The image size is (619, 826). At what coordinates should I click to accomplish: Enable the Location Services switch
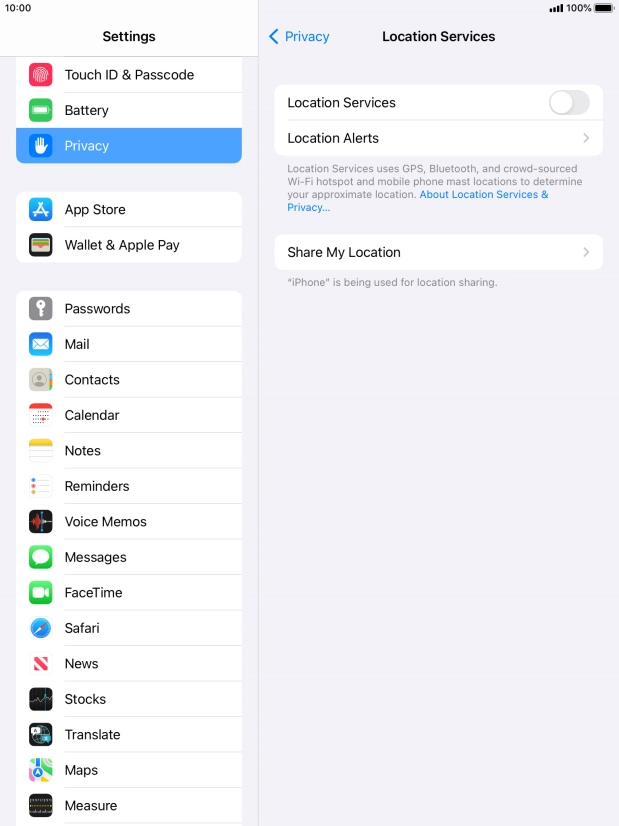[x=568, y=102]
